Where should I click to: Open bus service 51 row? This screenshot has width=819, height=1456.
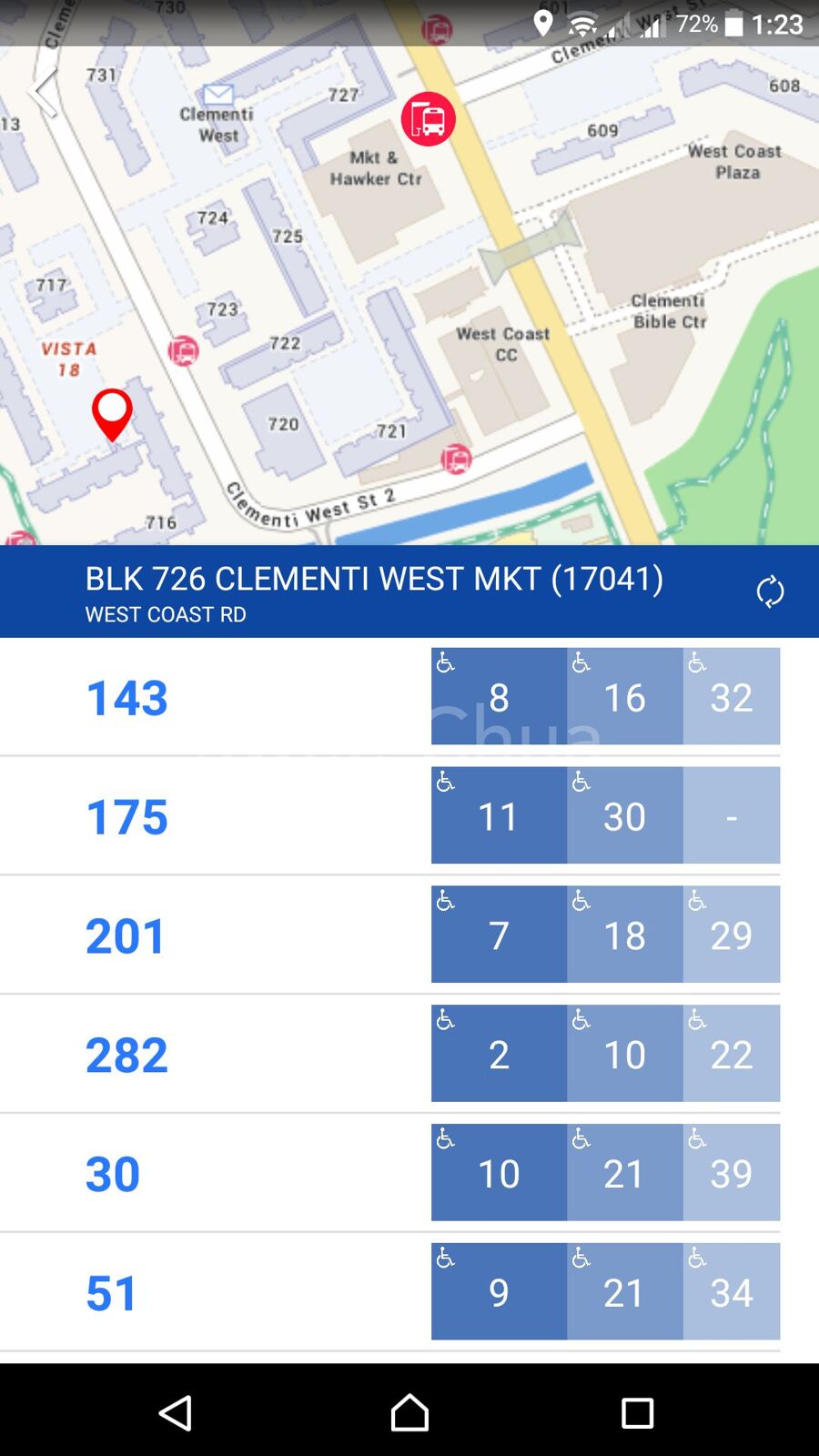[x=409, y=1292]
